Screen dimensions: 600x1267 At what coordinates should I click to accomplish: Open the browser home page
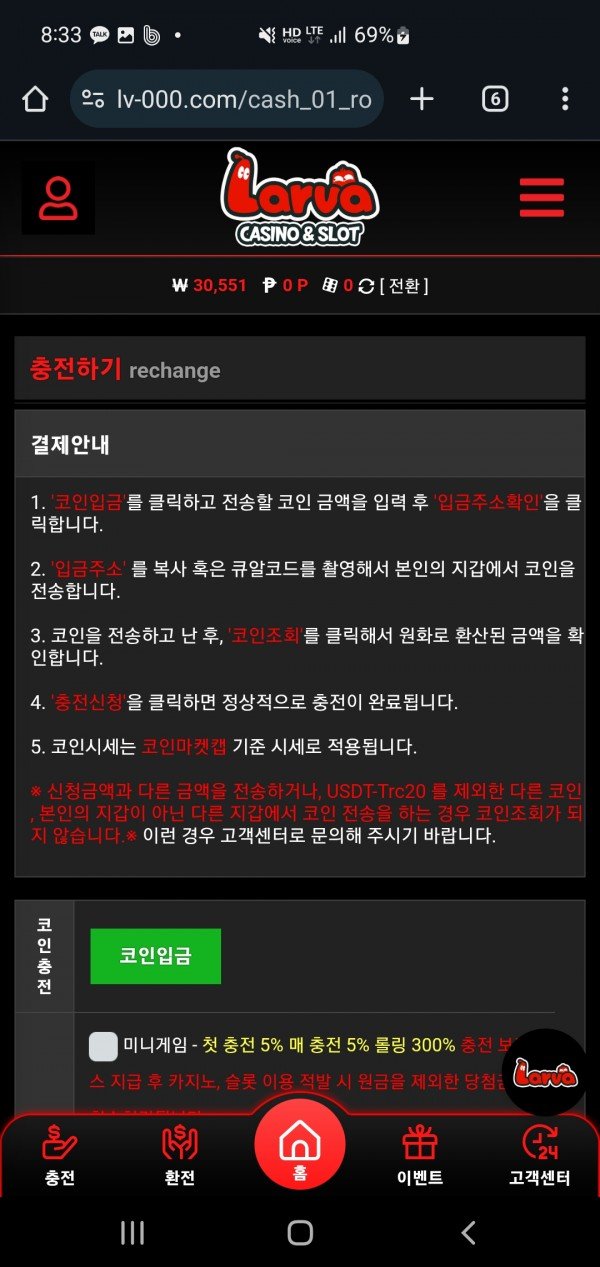click(x=35, y=98)
